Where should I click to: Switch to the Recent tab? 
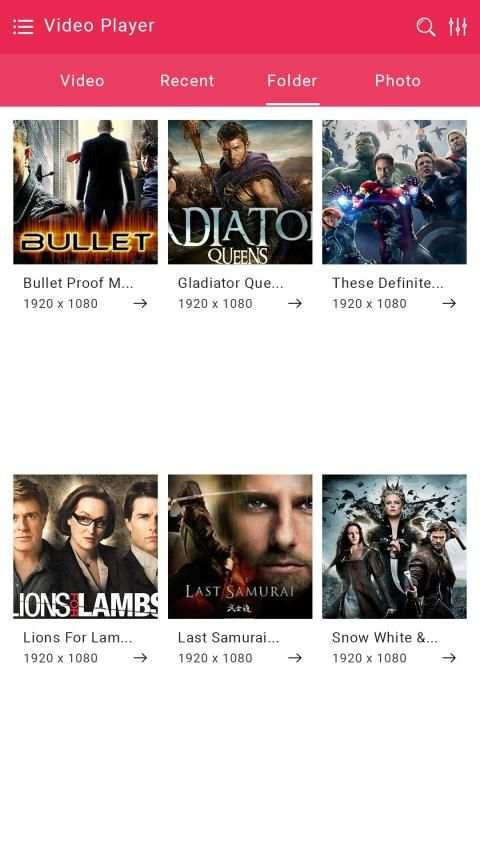(187, 81)
